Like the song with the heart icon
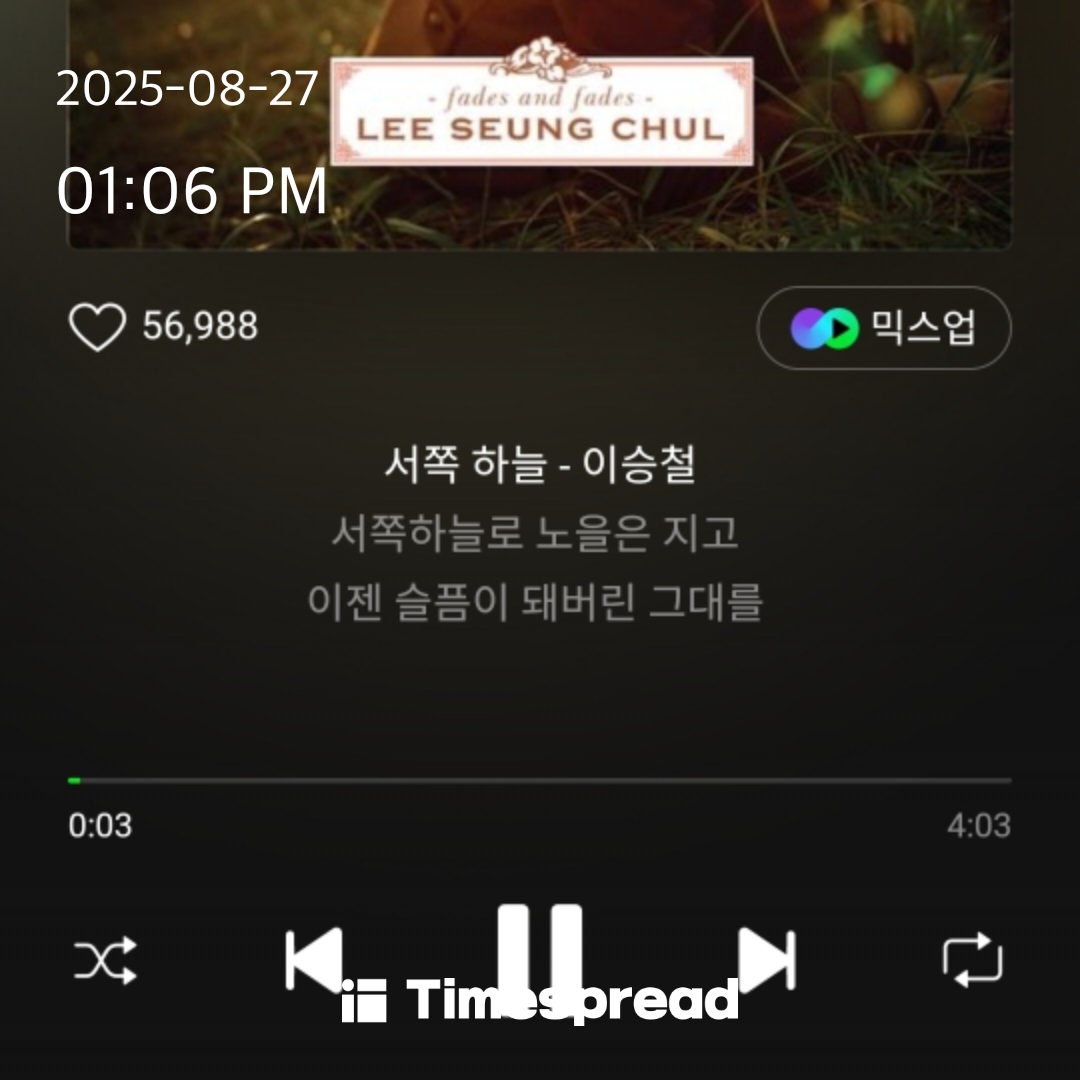Screen dimensions: 1080x1080 [x=97, y=327]
